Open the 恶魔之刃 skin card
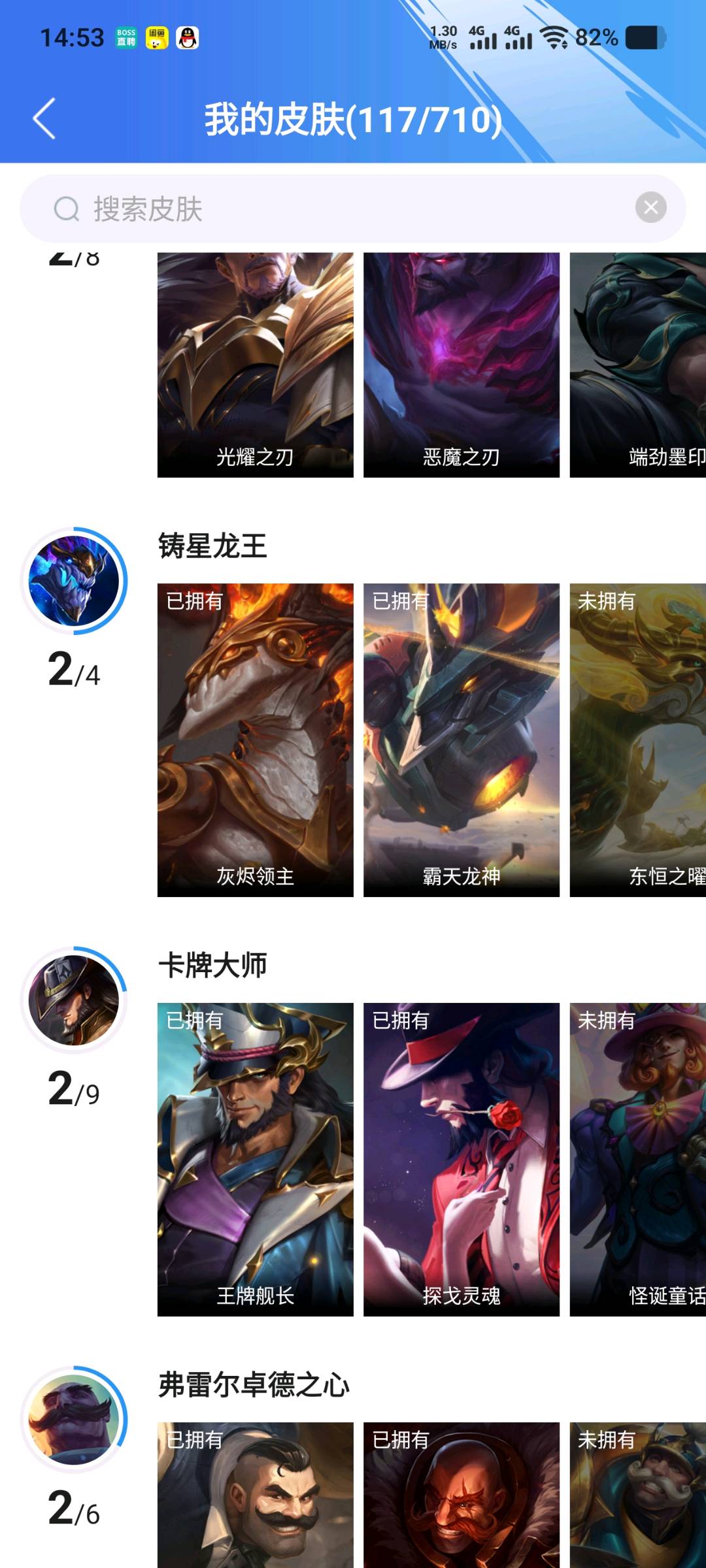This screenshot has width=706, height=1568. click(462, 365)
